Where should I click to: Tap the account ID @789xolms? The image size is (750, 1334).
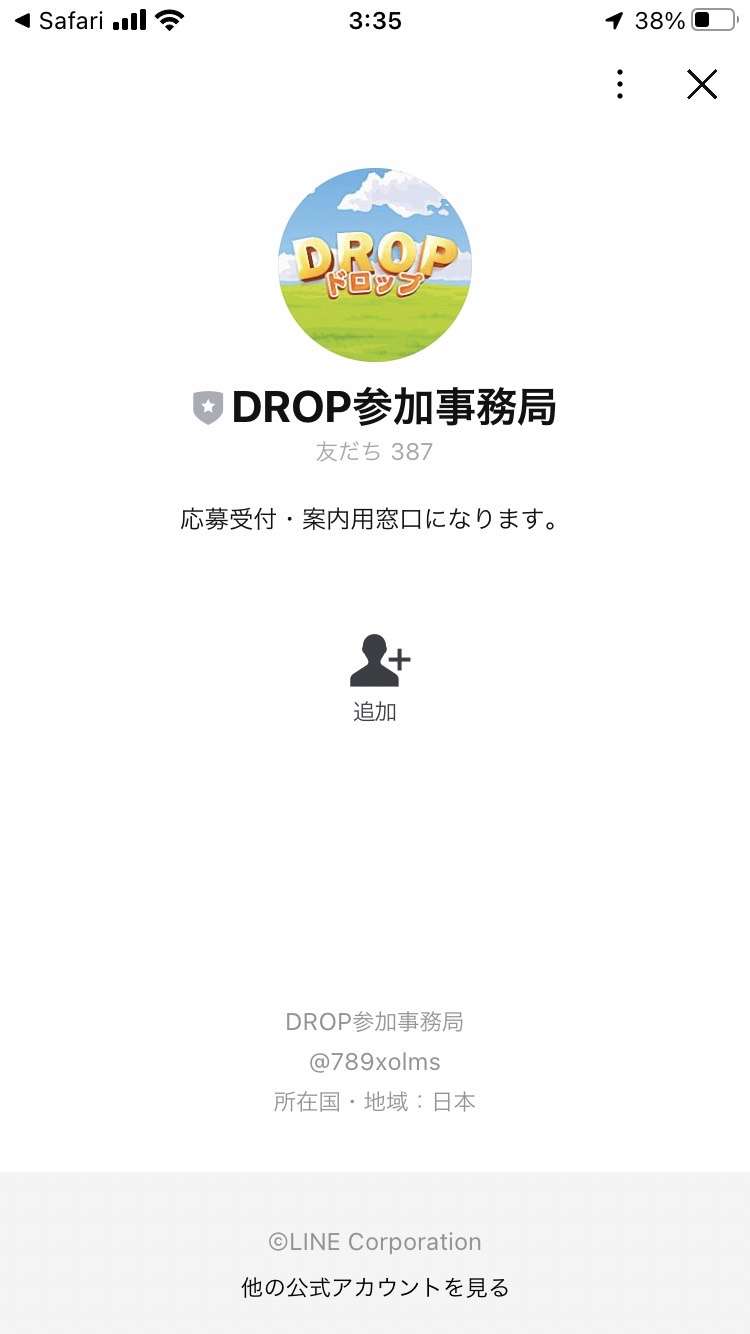point(375,1061)
